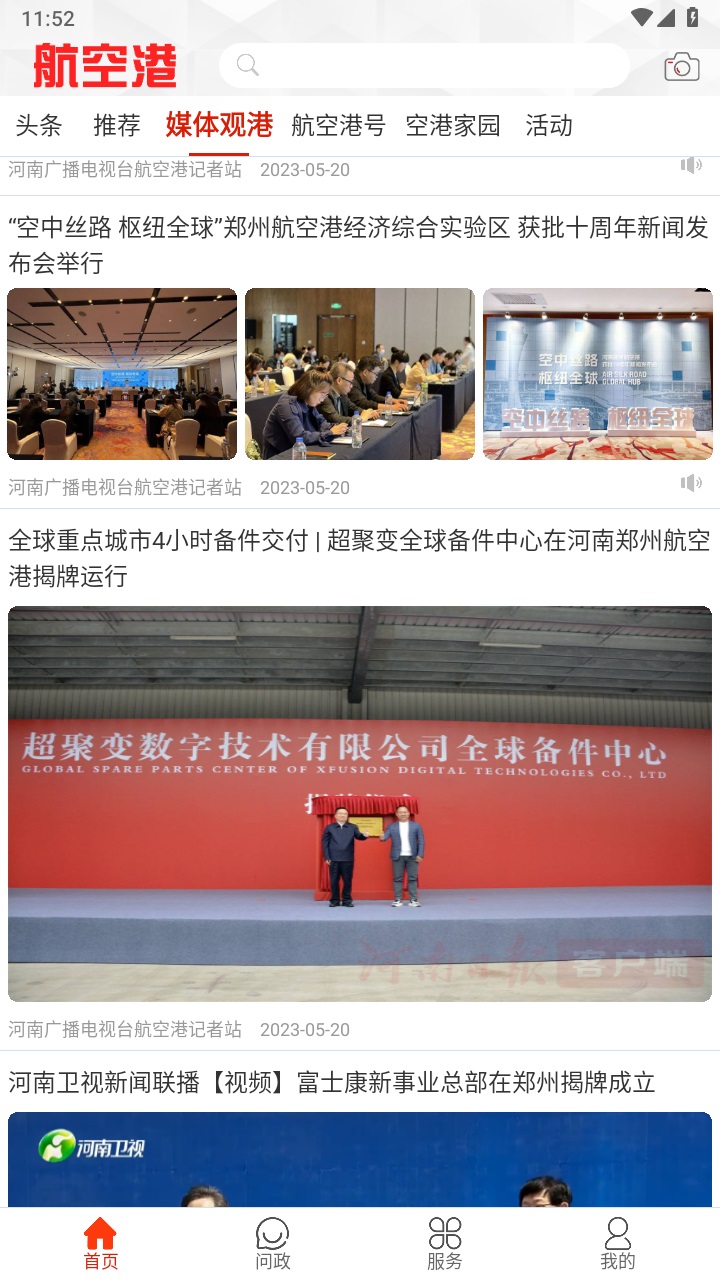
Task: Go to the 首页 bottom tab
Action: (100, 1244)
